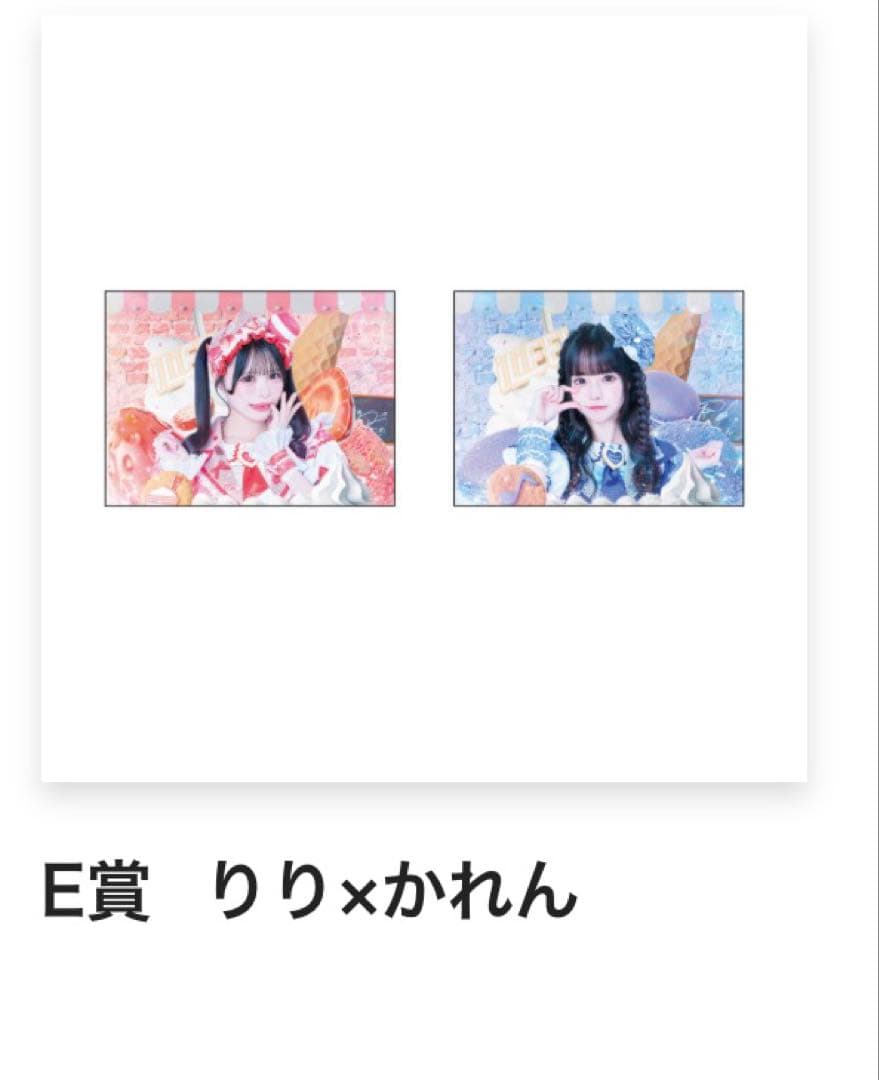Open the E賞 りり×かれん prize image card
Image resolution: width=879 pixels, height=1080 pixels.
click(424, 399)
